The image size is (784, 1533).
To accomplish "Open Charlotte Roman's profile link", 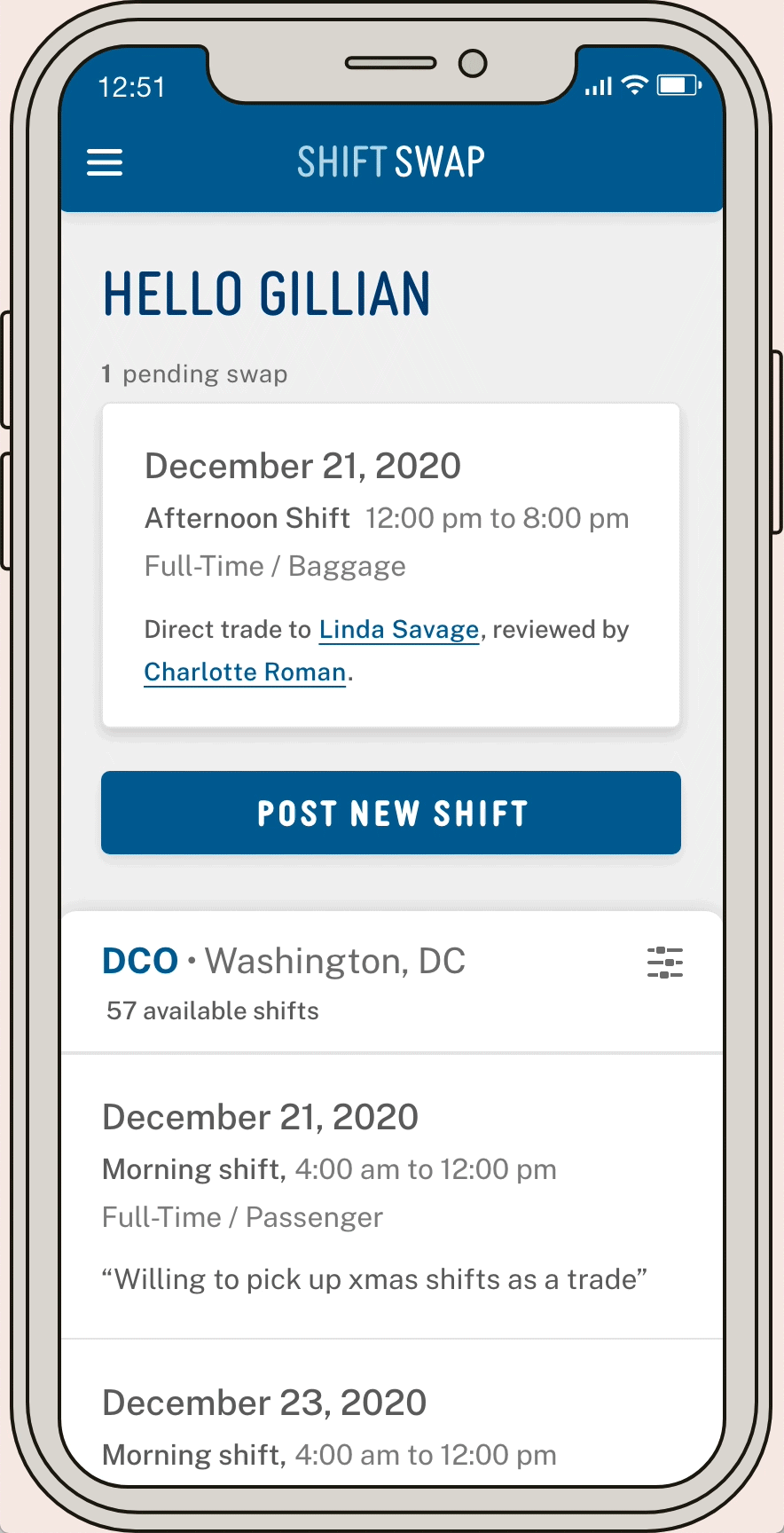I will point(245,672).
